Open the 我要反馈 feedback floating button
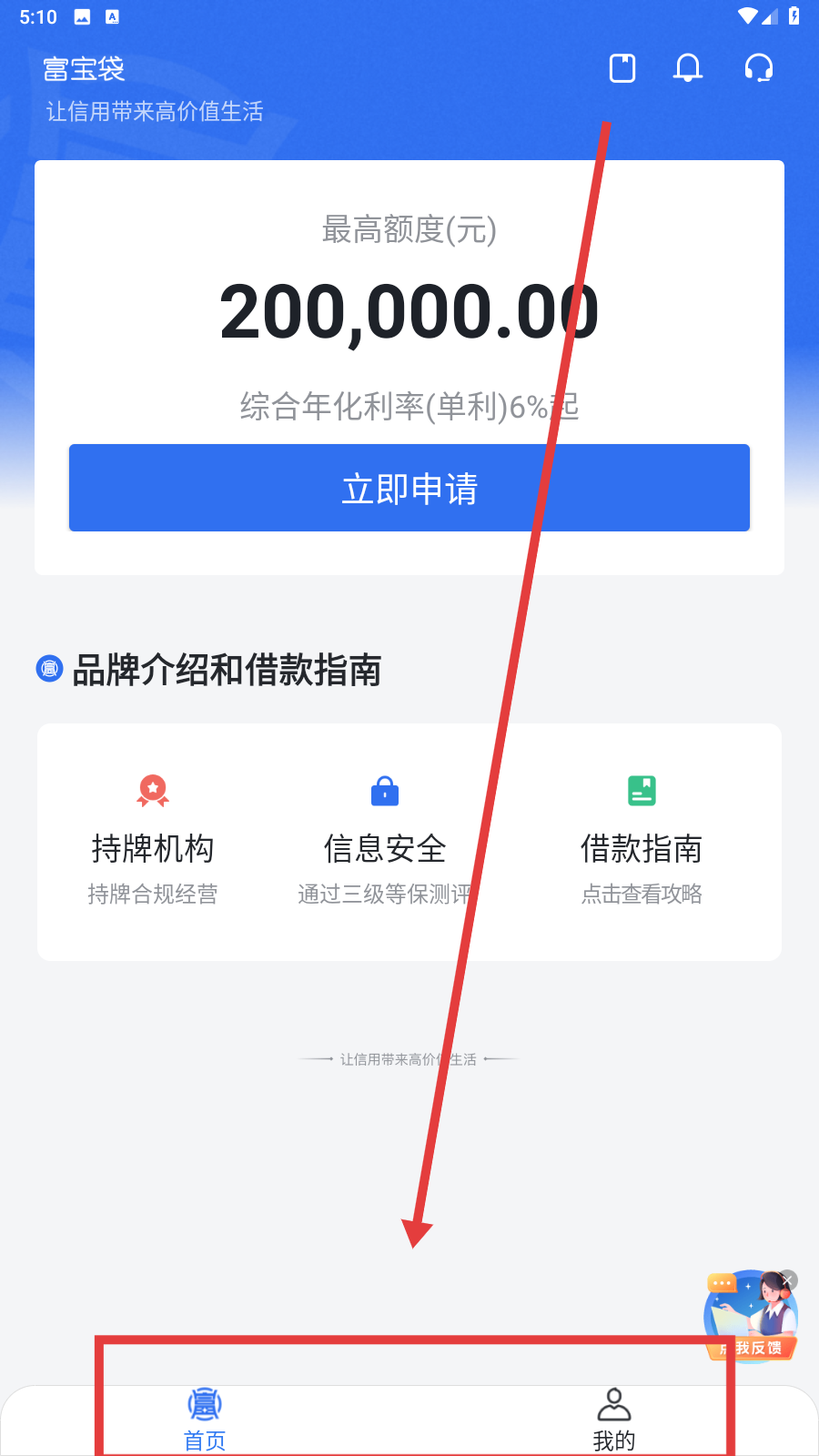This screenshot has height=1456, width=819. (x=751, y=1317)
